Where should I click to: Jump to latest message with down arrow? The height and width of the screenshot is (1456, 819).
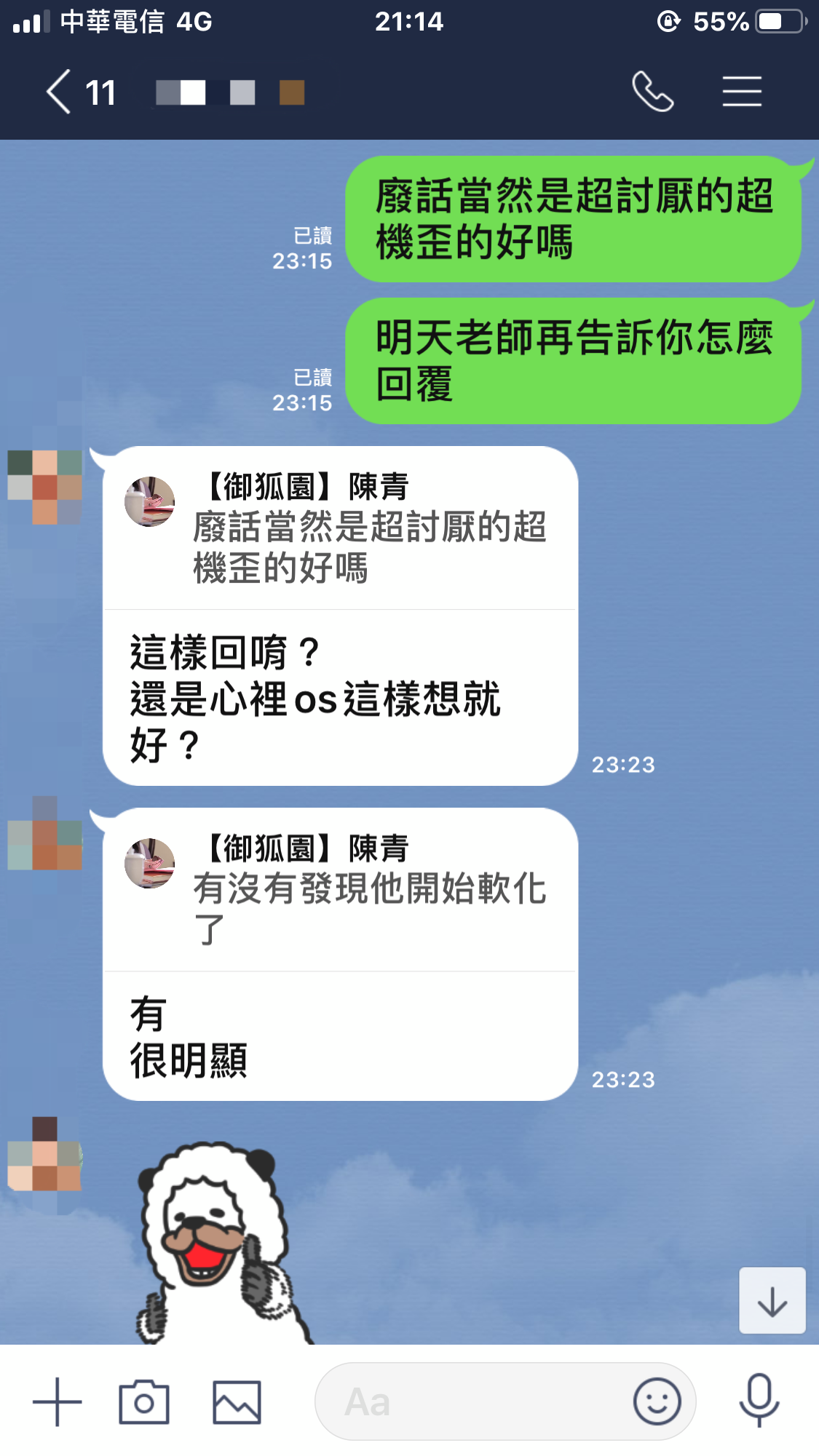tap(772, 1301)
